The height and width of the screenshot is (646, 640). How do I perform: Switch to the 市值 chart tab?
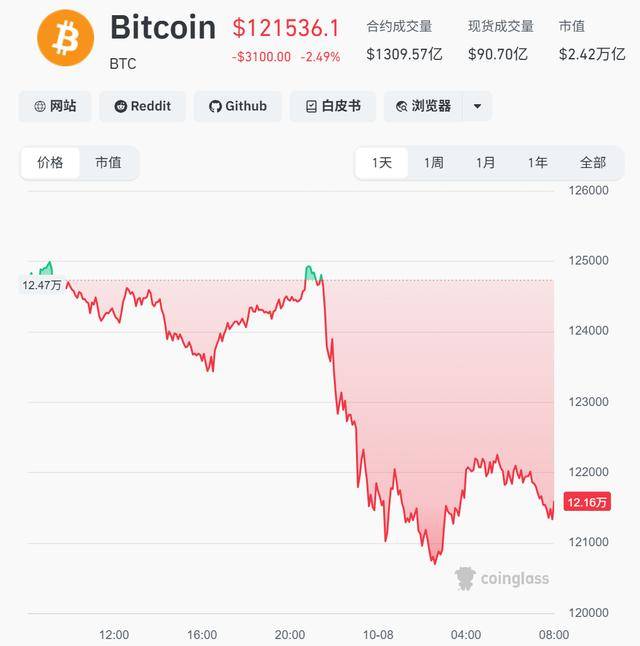[x=108, y=163]
